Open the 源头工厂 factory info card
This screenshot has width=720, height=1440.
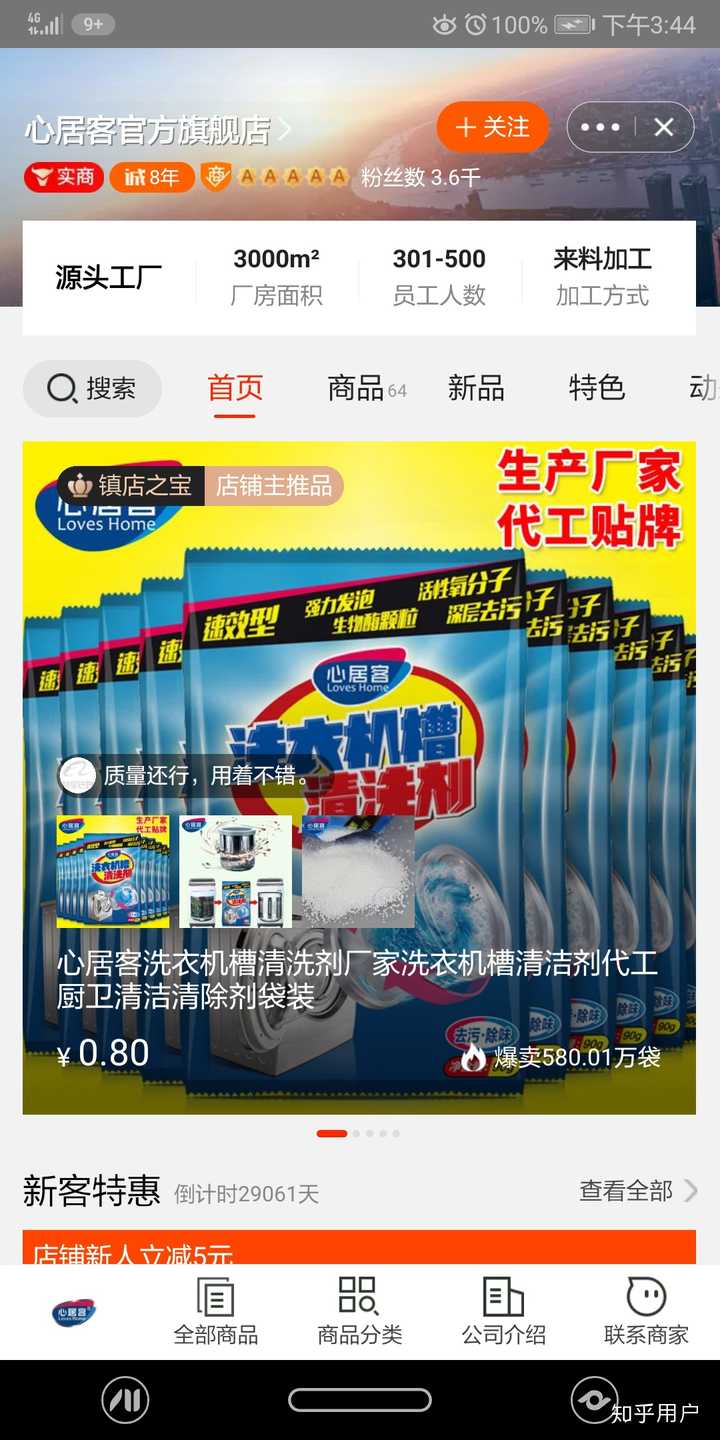(x=359, y=277)
